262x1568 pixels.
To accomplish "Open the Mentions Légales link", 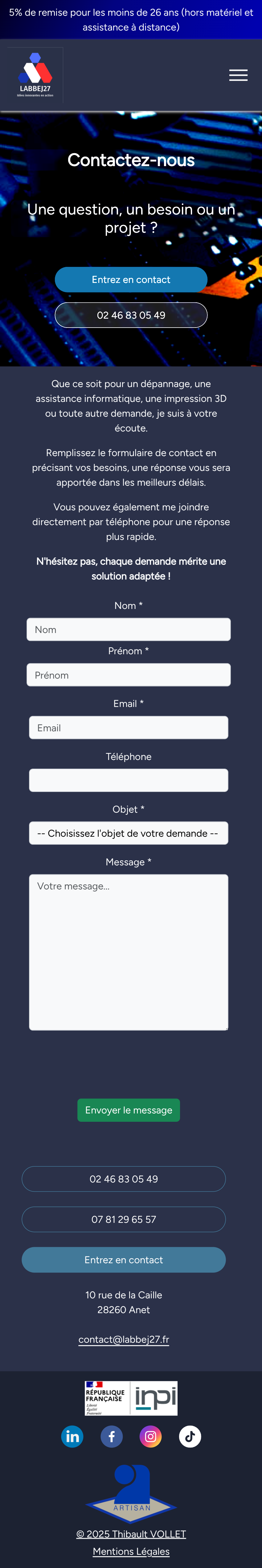I will click(x=131, y=1551).
